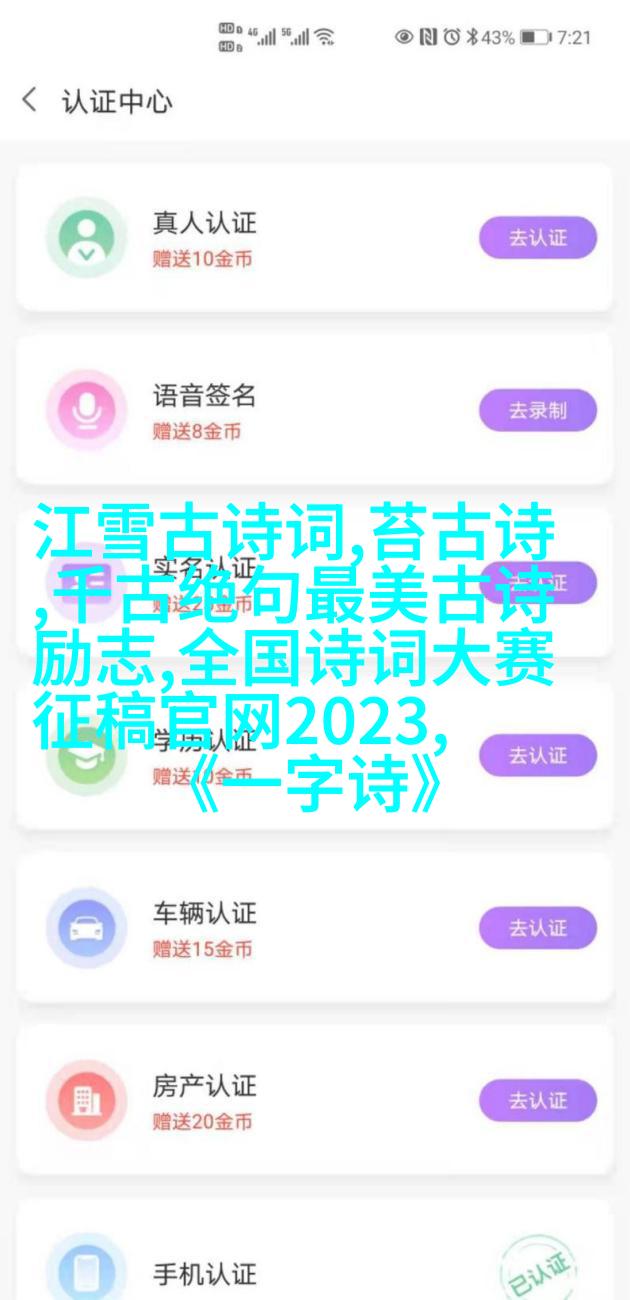630x1300 pixels.
Task: Tap 去认证 for 房产认证
Action: (x=538, y=1100)
